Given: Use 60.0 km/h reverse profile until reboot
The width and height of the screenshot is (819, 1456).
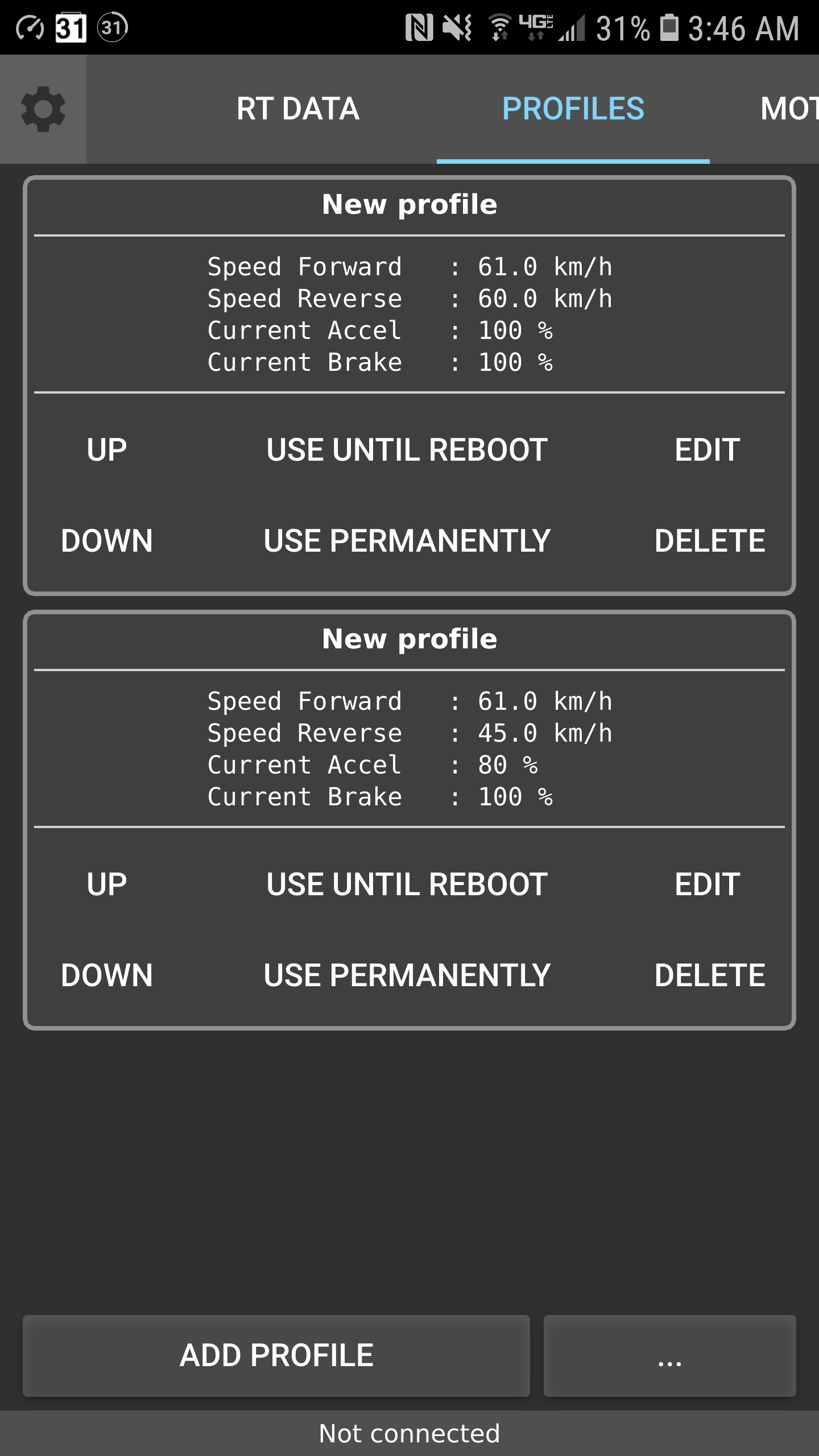Looking at the screenshot, I should point(407,450).
